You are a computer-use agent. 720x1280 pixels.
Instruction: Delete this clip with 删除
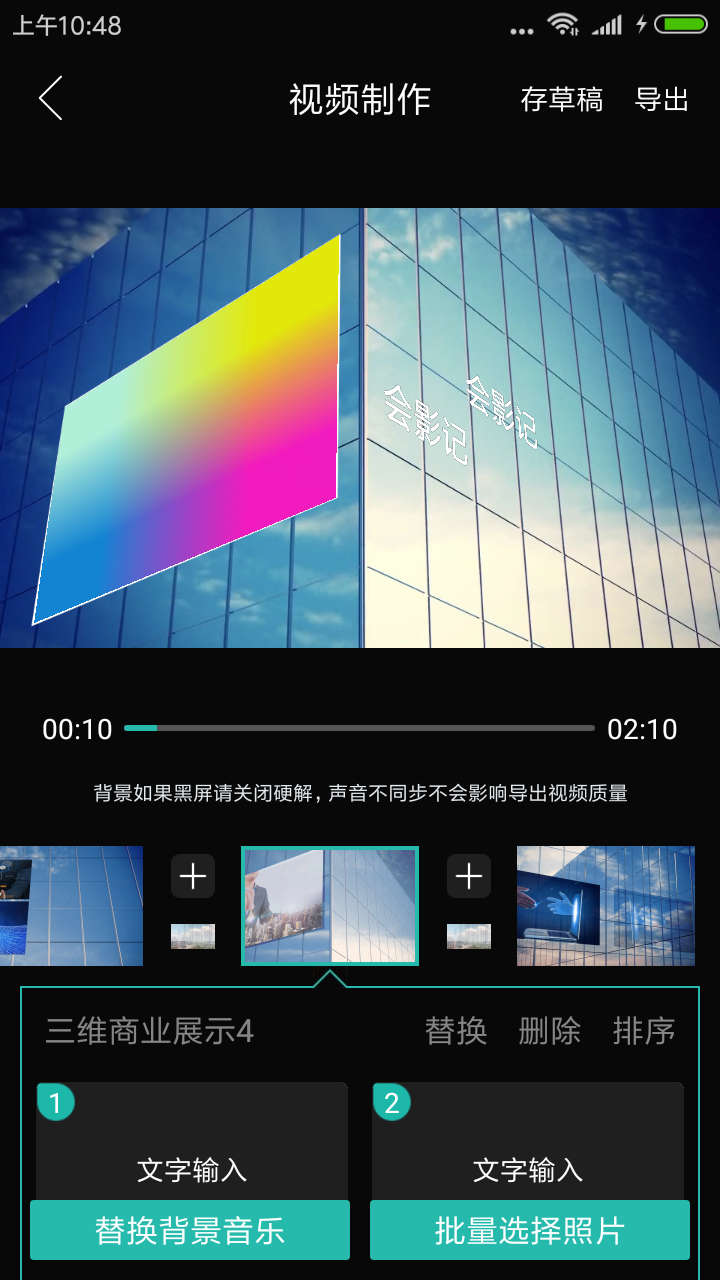click(549, 1031)
